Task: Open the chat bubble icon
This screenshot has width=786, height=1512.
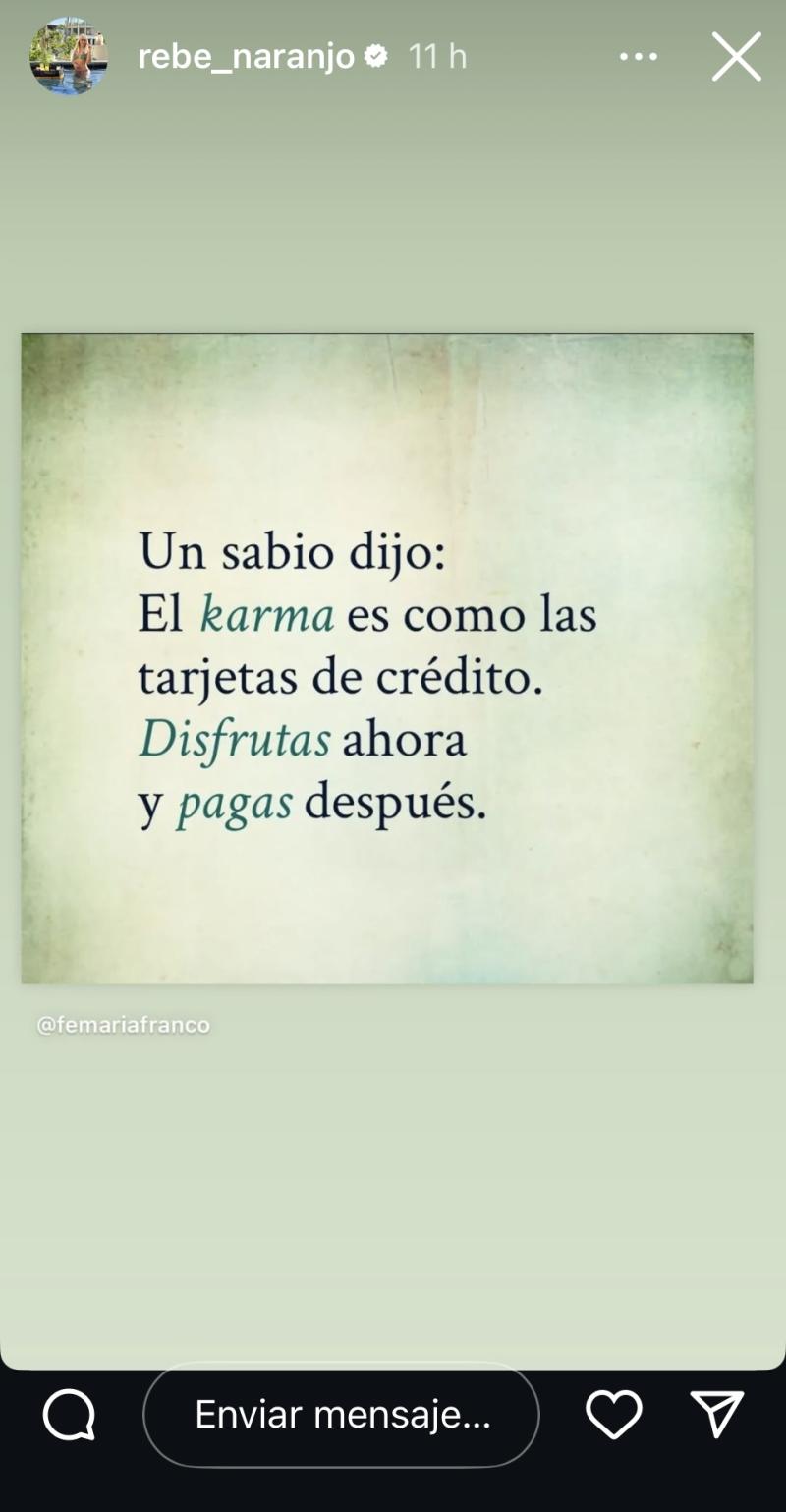Action: point(69,1415)
